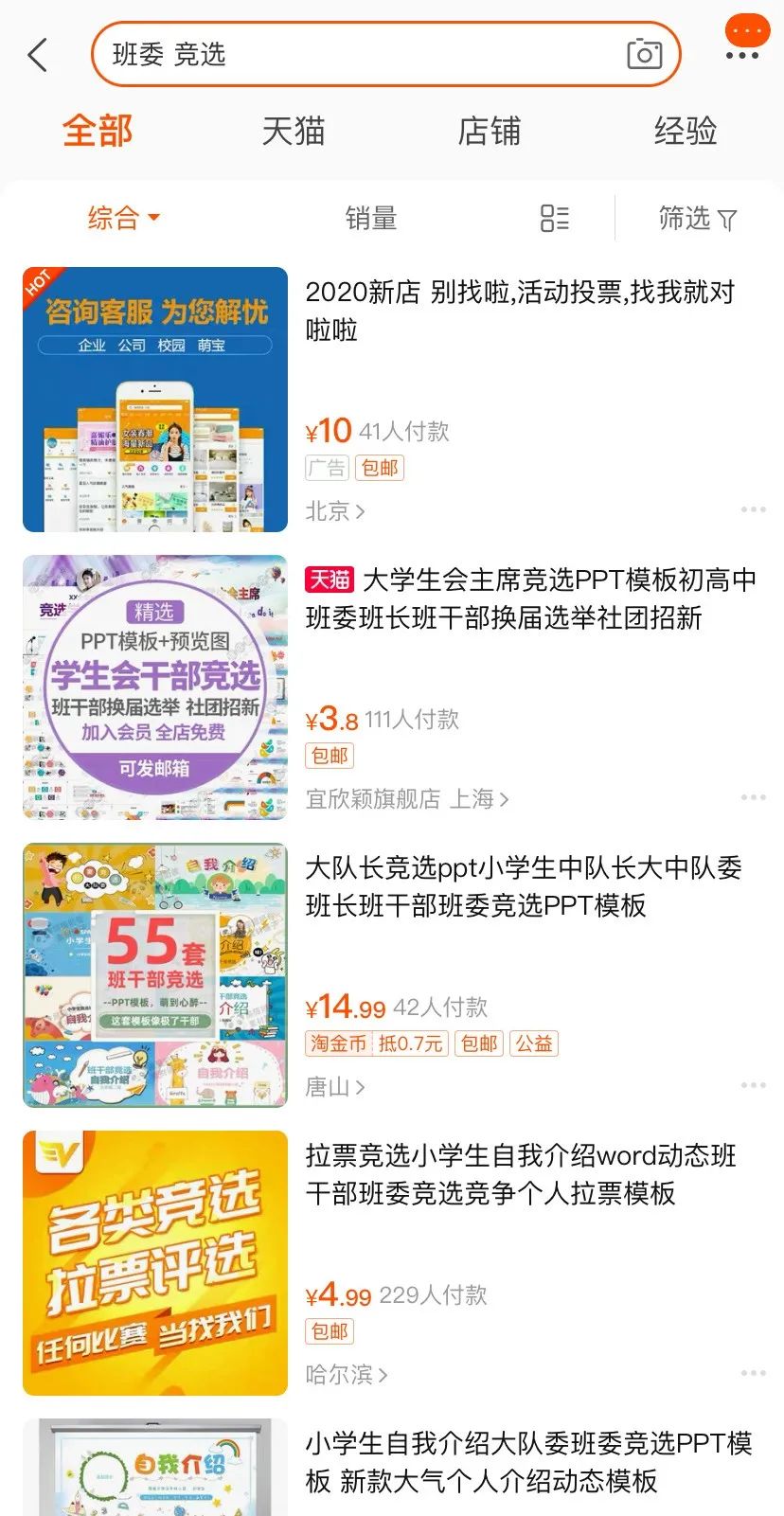This screenshot has height=1516, width=784.
Task: Open 拉票竞选小学生自我介绍word product
Action: [521, 1174]
